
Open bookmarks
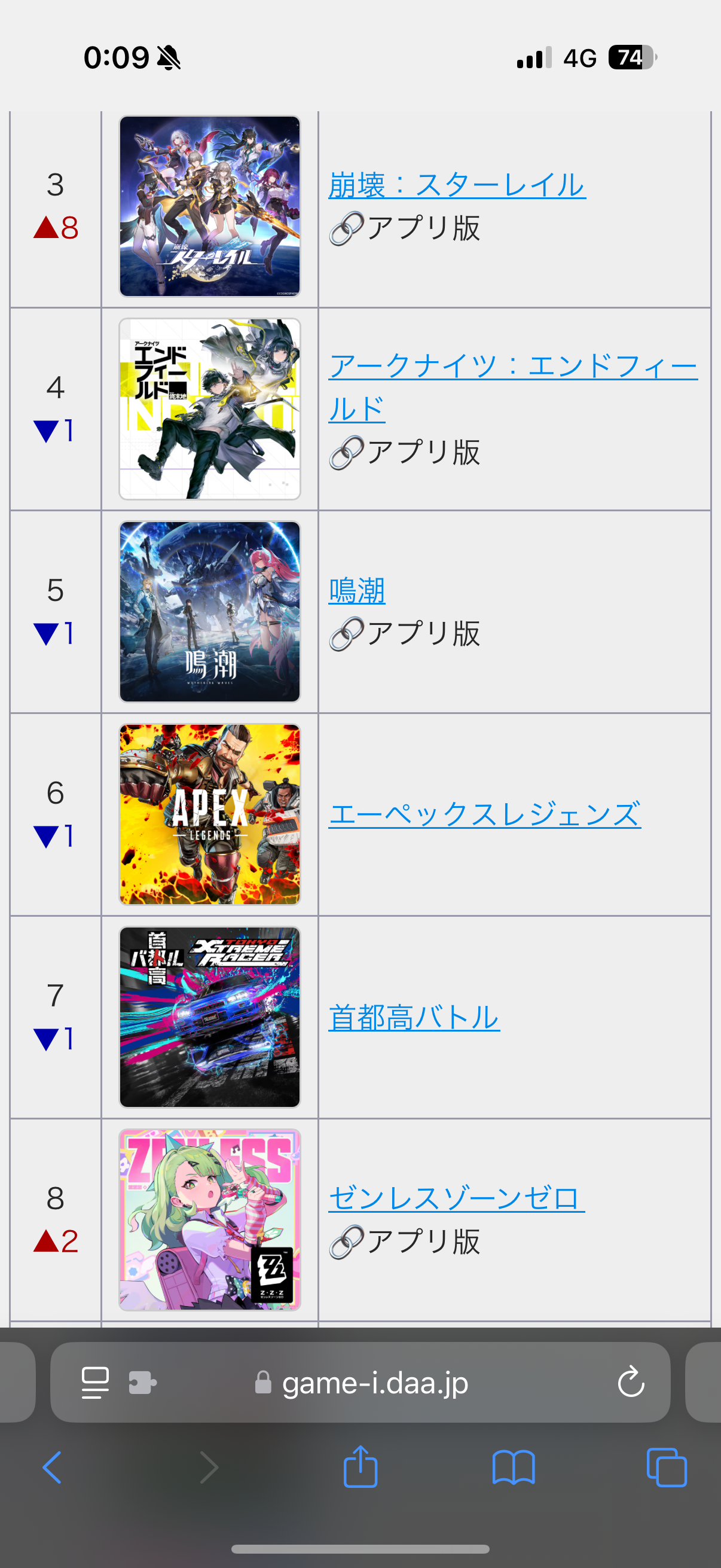point(514,1468)
